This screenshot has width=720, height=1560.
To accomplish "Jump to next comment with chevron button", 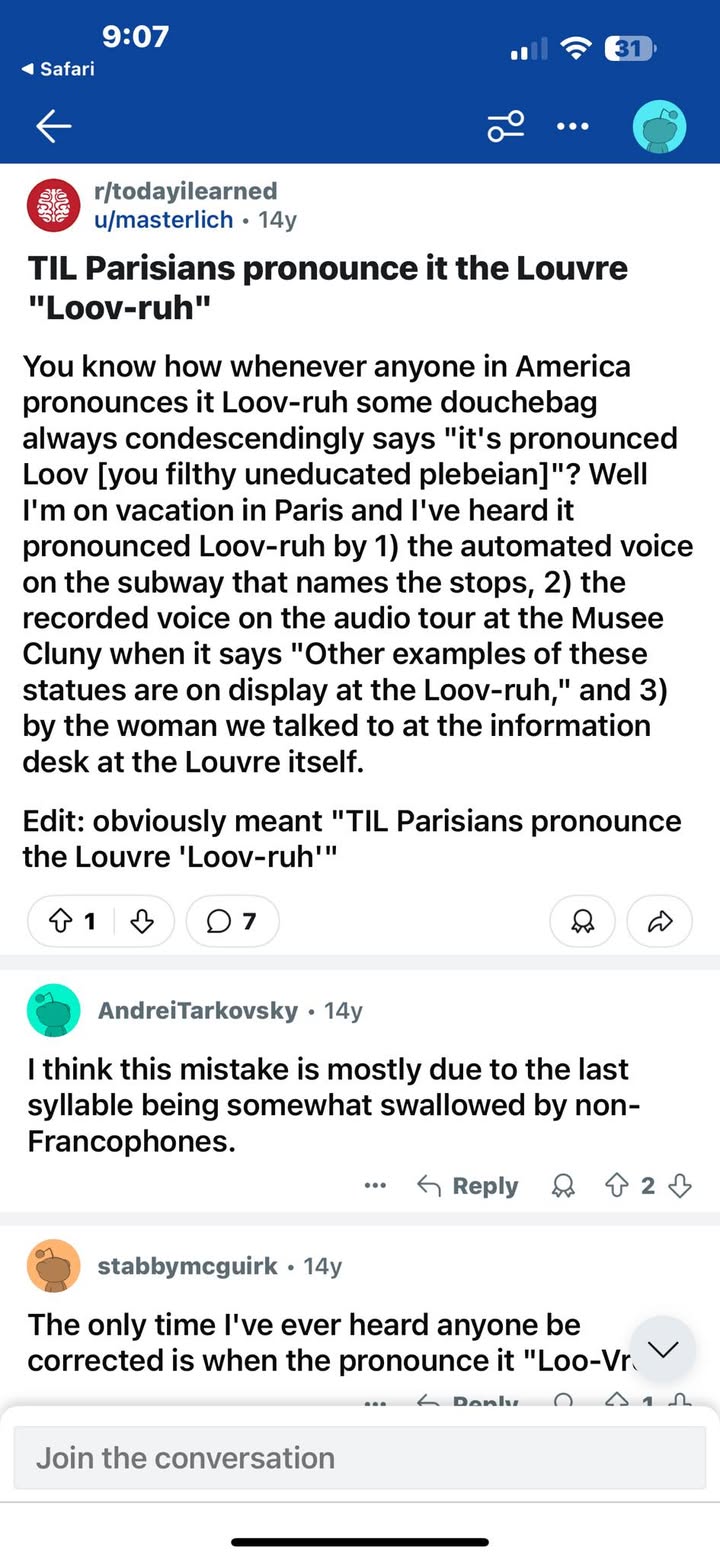I will pos(662,1349).
